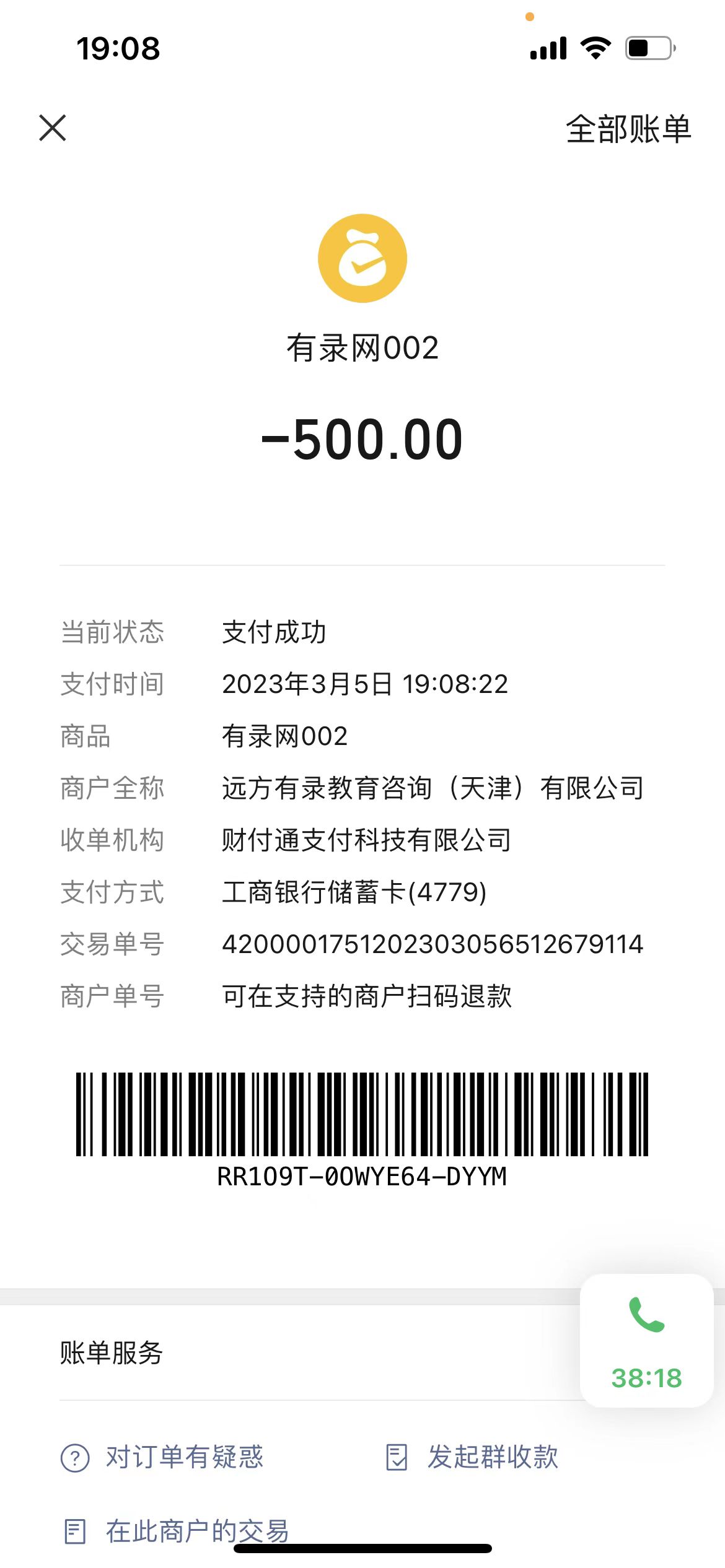View 在此商户的交易 transactions
The height and width of the screenshot is (1568, 725).
pos(177,1531)
